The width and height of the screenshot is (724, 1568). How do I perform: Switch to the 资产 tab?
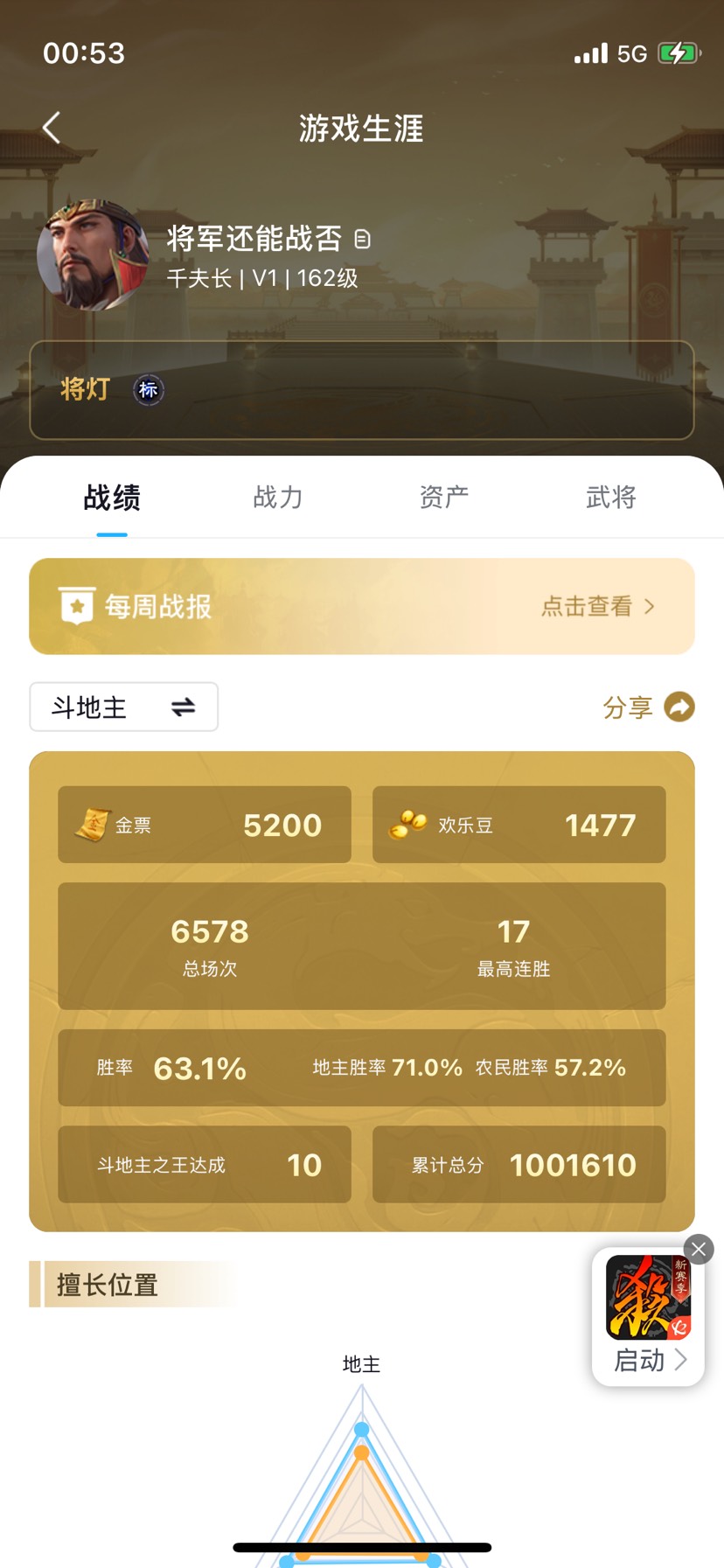pos(444,498)
